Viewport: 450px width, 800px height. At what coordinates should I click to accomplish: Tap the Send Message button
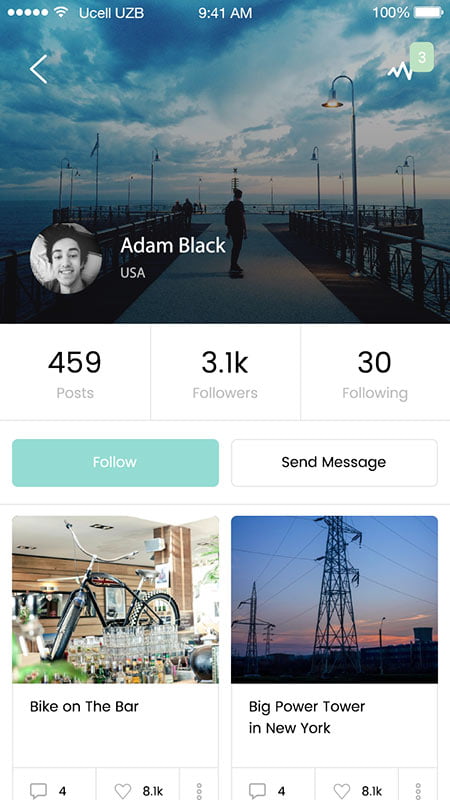pyautogui.click(x=334, y=463)
